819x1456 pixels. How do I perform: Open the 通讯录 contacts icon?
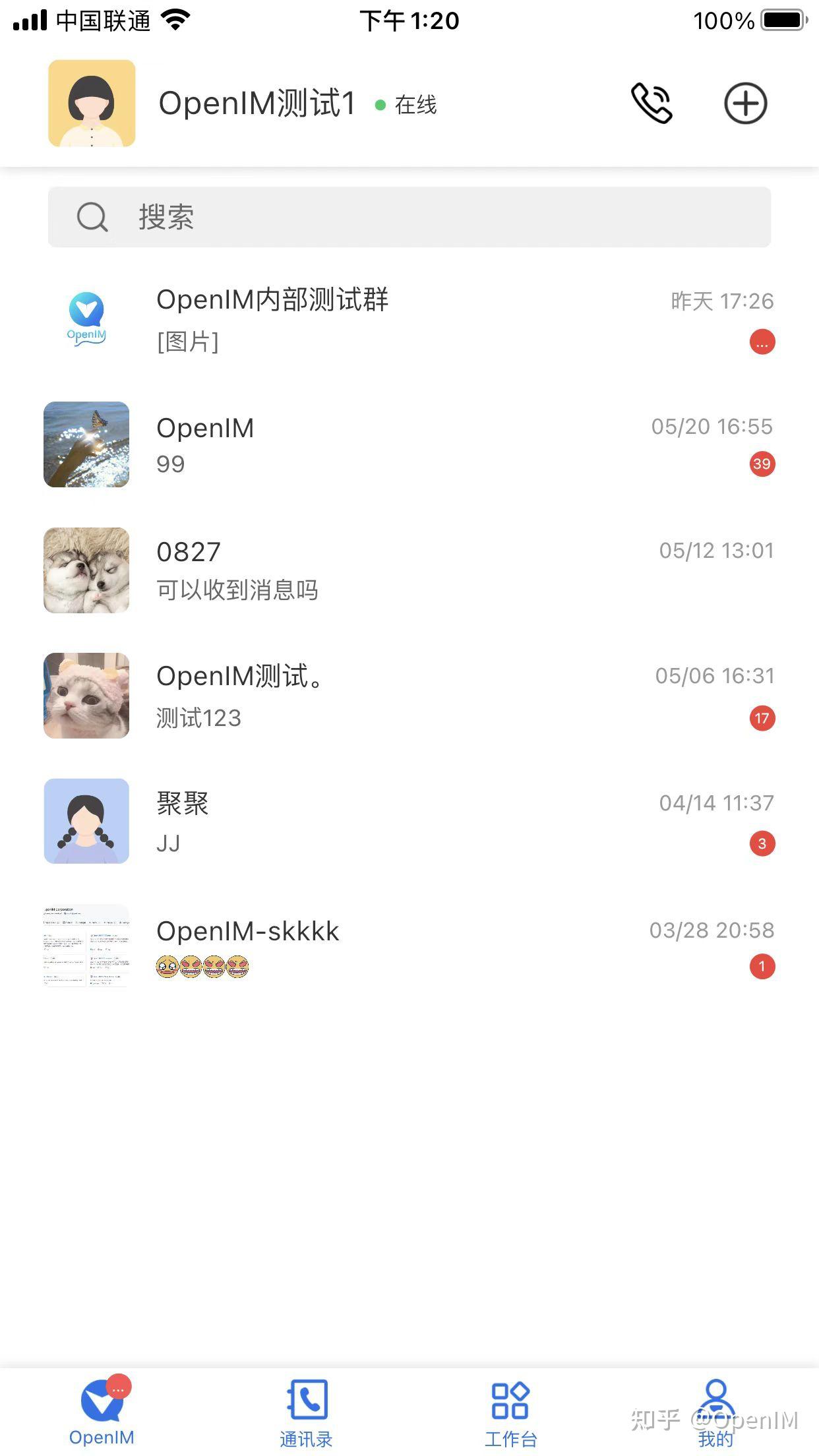click(306, 1391)
